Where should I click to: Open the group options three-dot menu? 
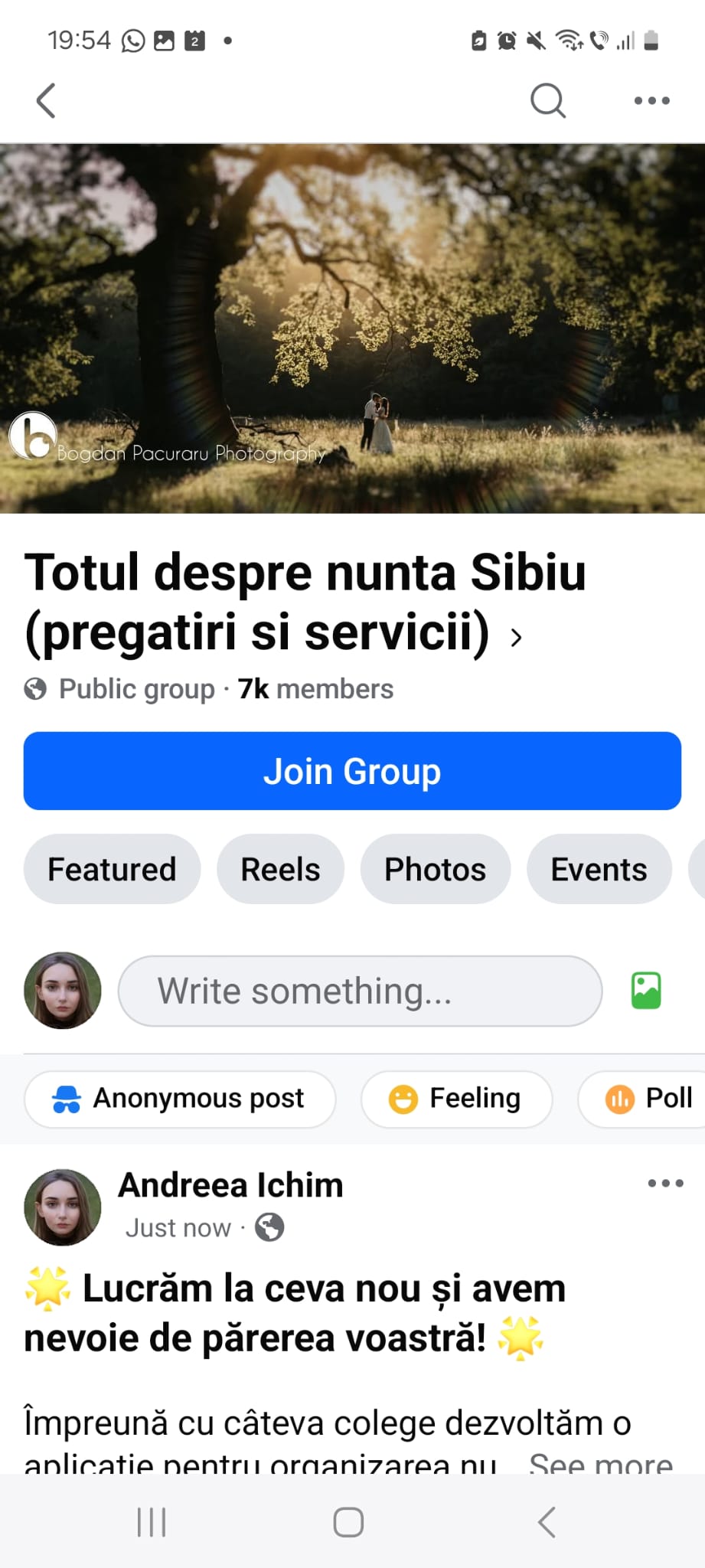pos(651,100)
